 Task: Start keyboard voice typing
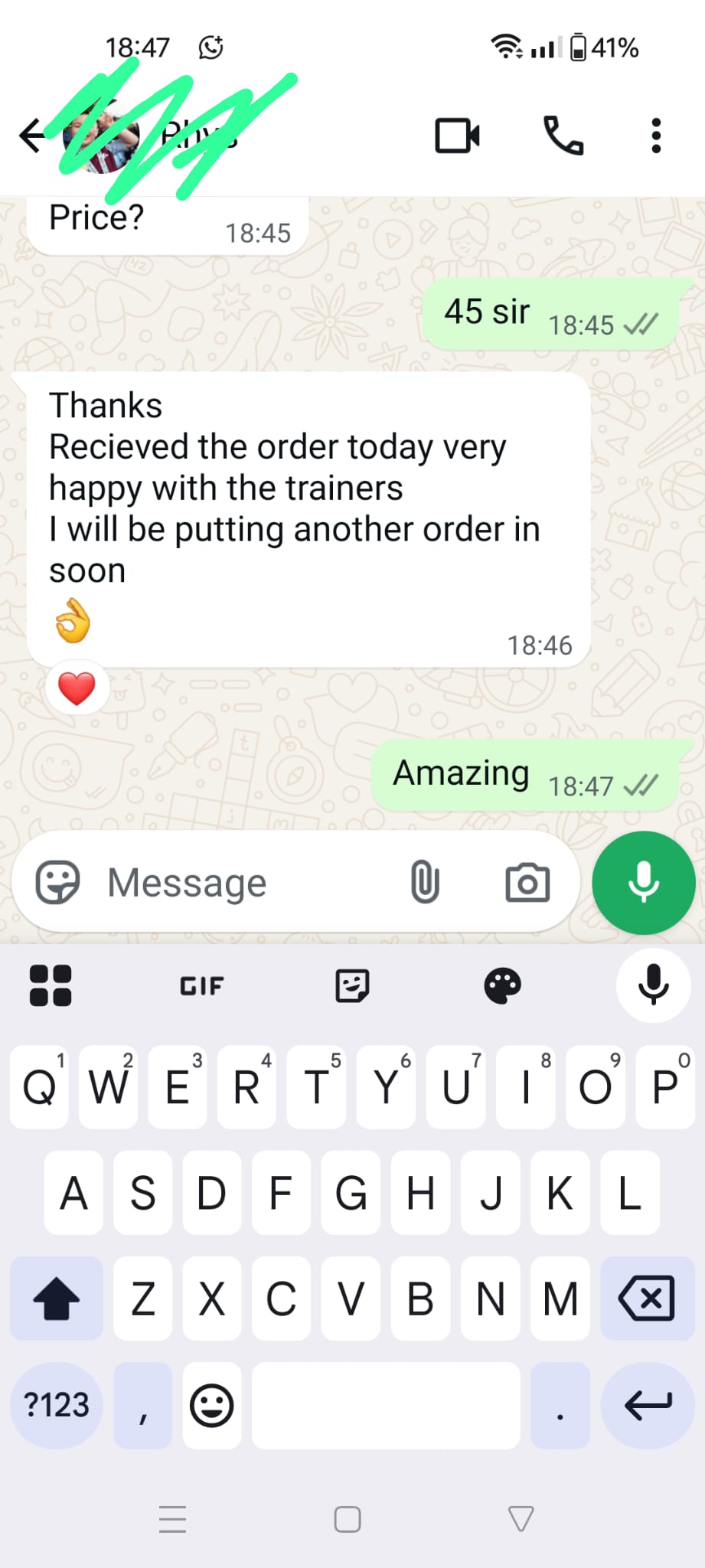tap(654, 985)
